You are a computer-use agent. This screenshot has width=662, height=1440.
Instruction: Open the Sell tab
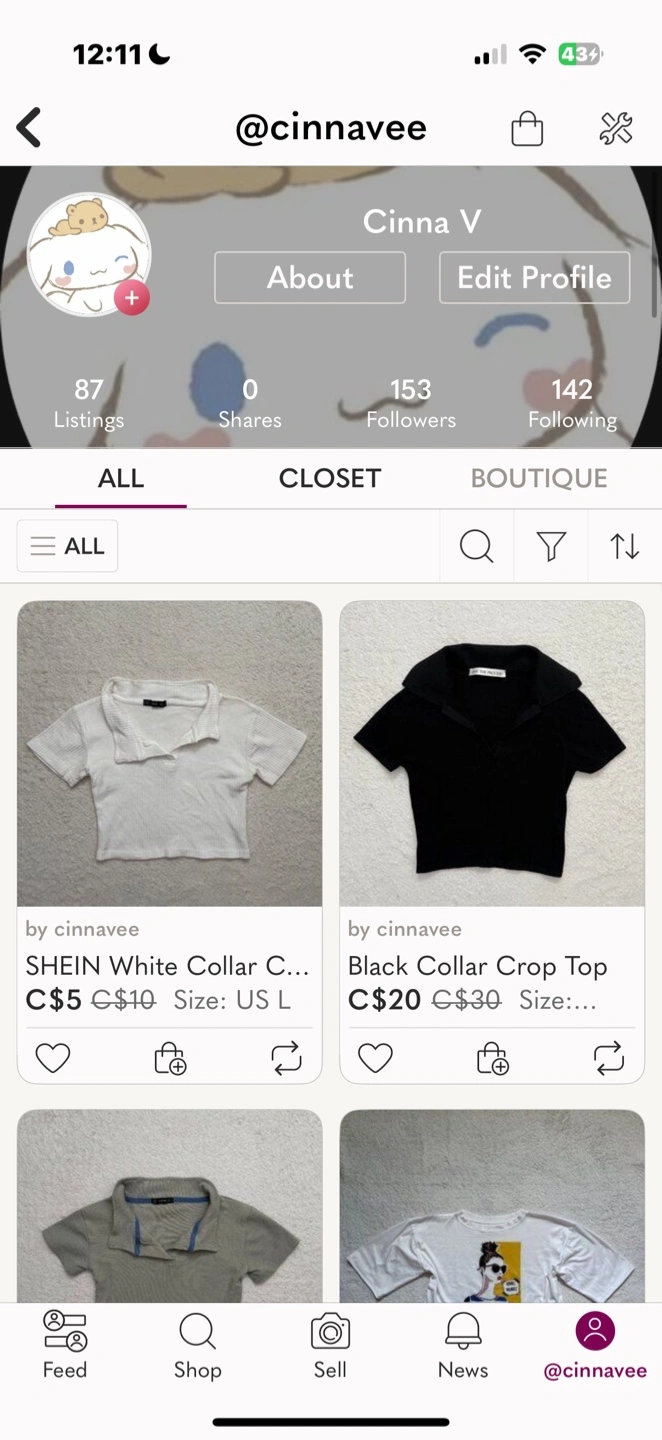click(330, 1345)
